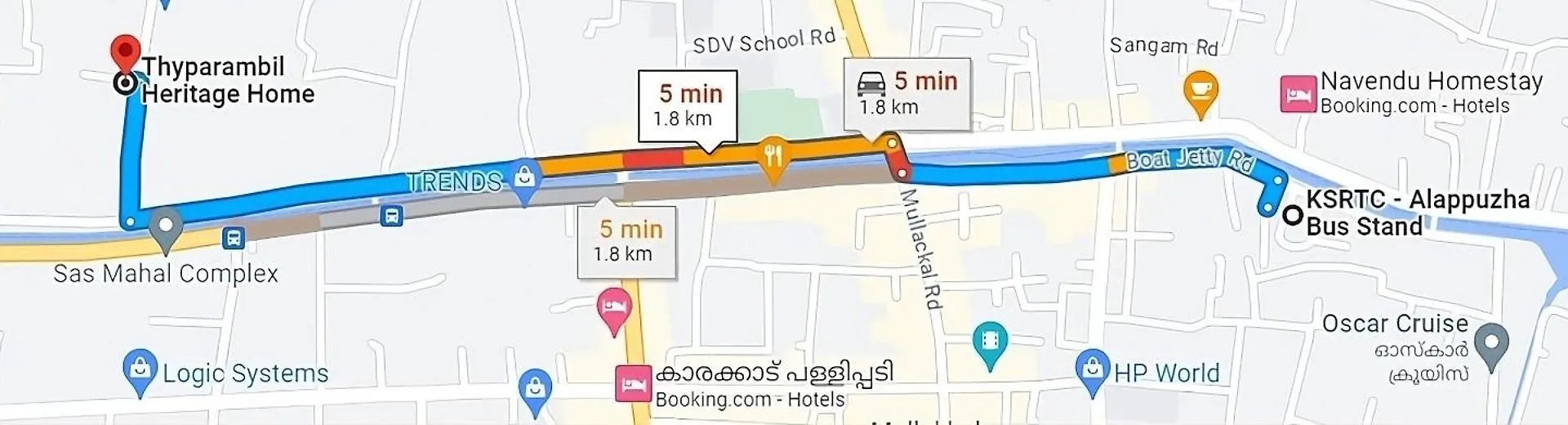The image size is (1568, 425).
Task: Select the car route label showing 5 min
Action: pos(907,92)
